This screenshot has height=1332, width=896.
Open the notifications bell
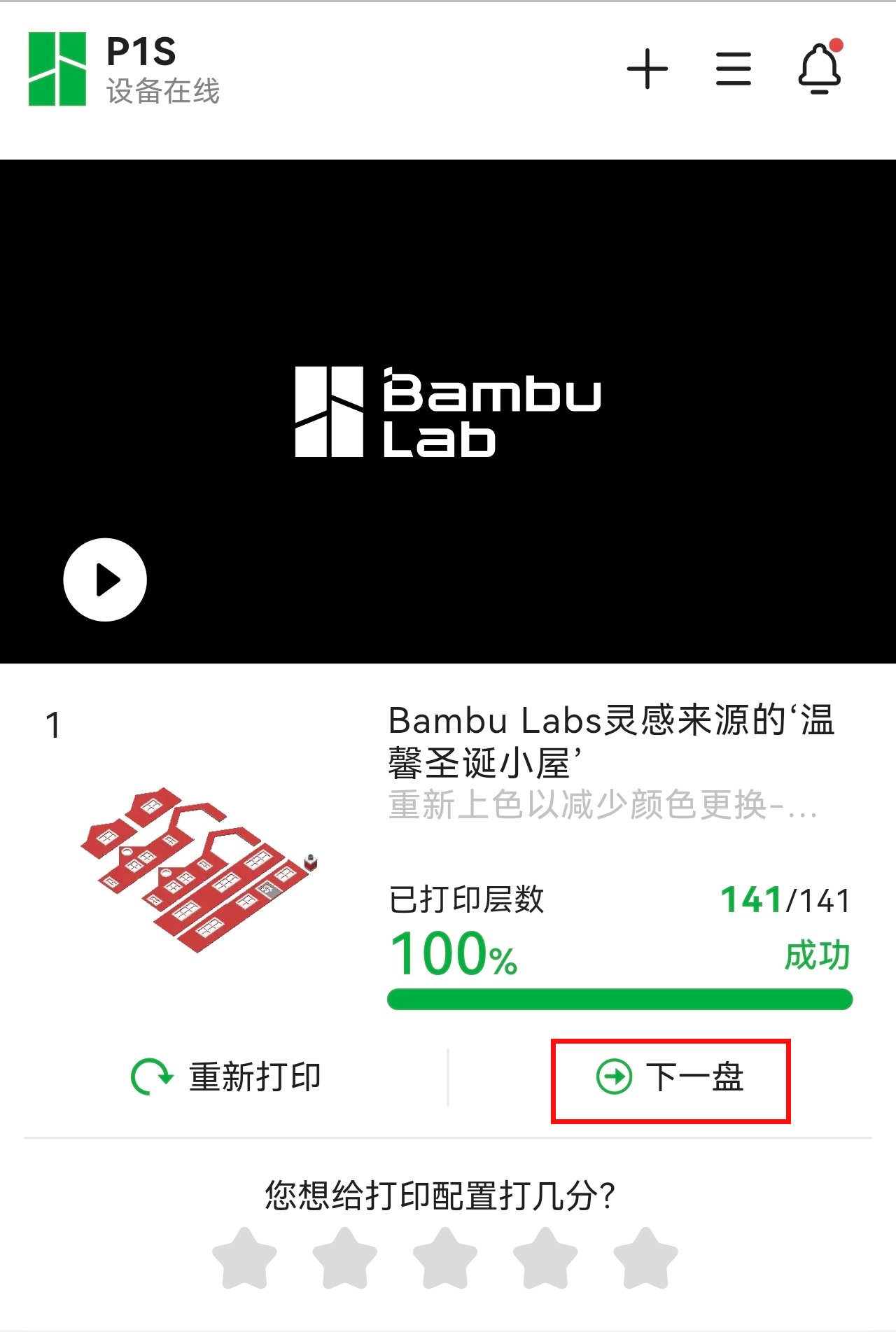pyautogui.click(x=820, y=69)
